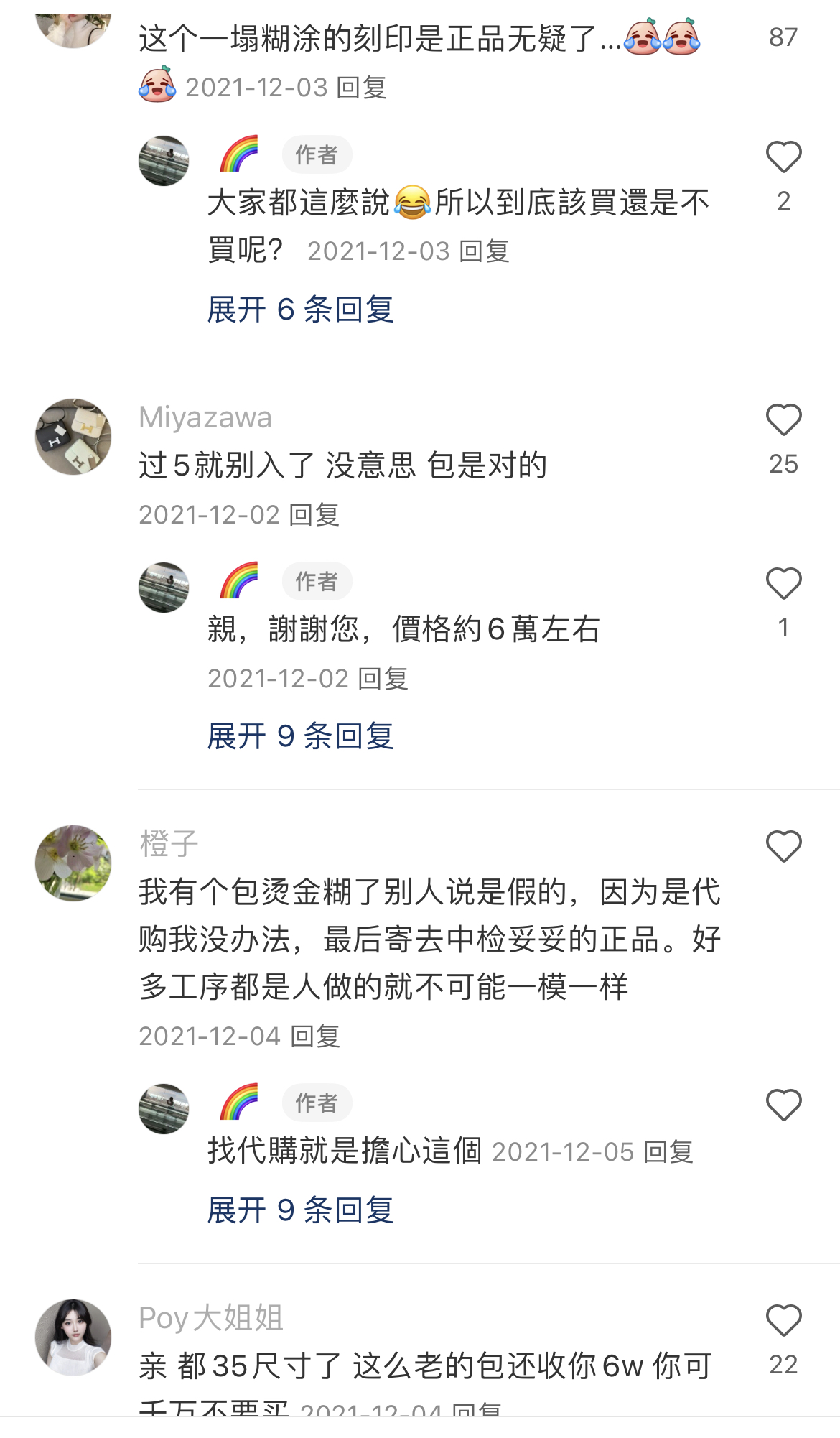
Task: Like Miyazawa's comment
Action: click(x=783, y=420)
